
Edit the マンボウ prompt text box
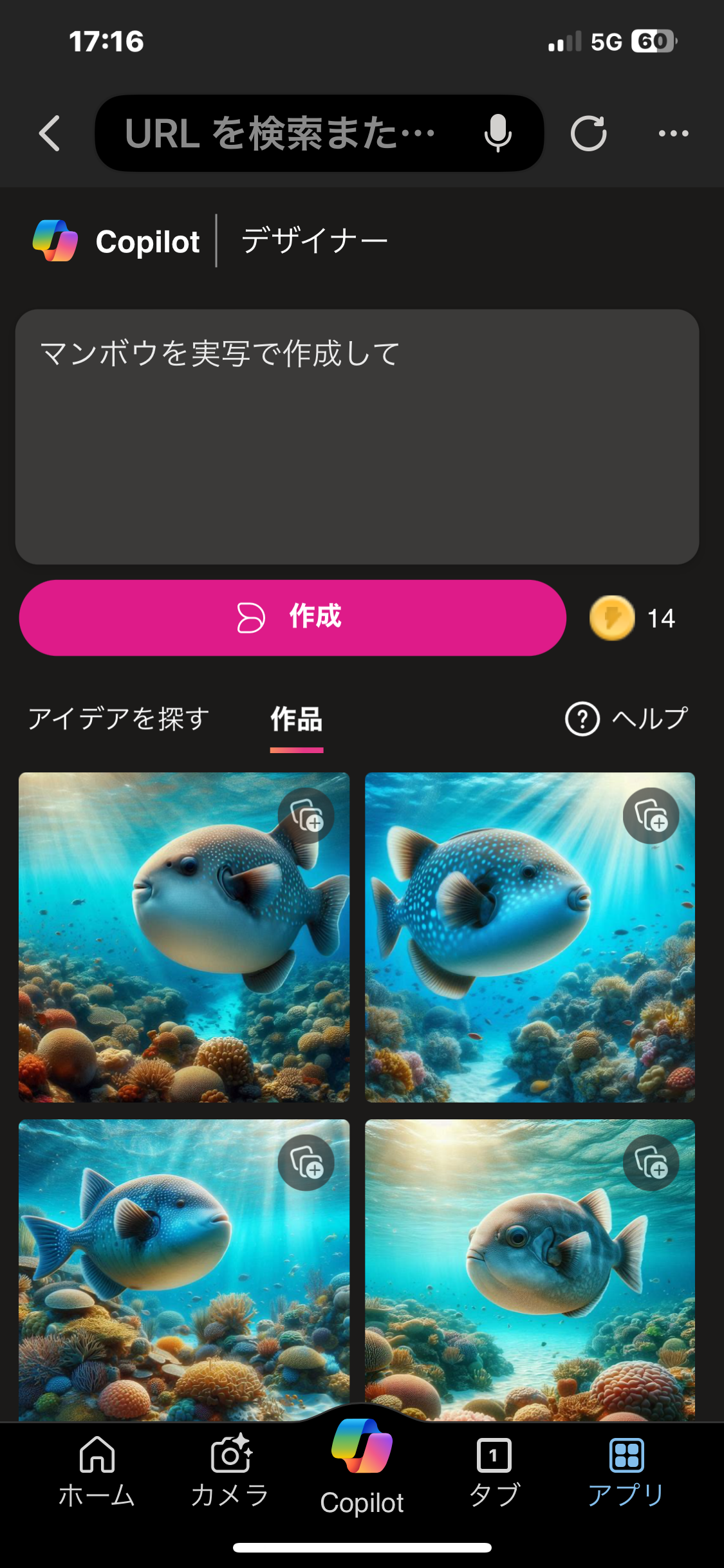[357, 436]
